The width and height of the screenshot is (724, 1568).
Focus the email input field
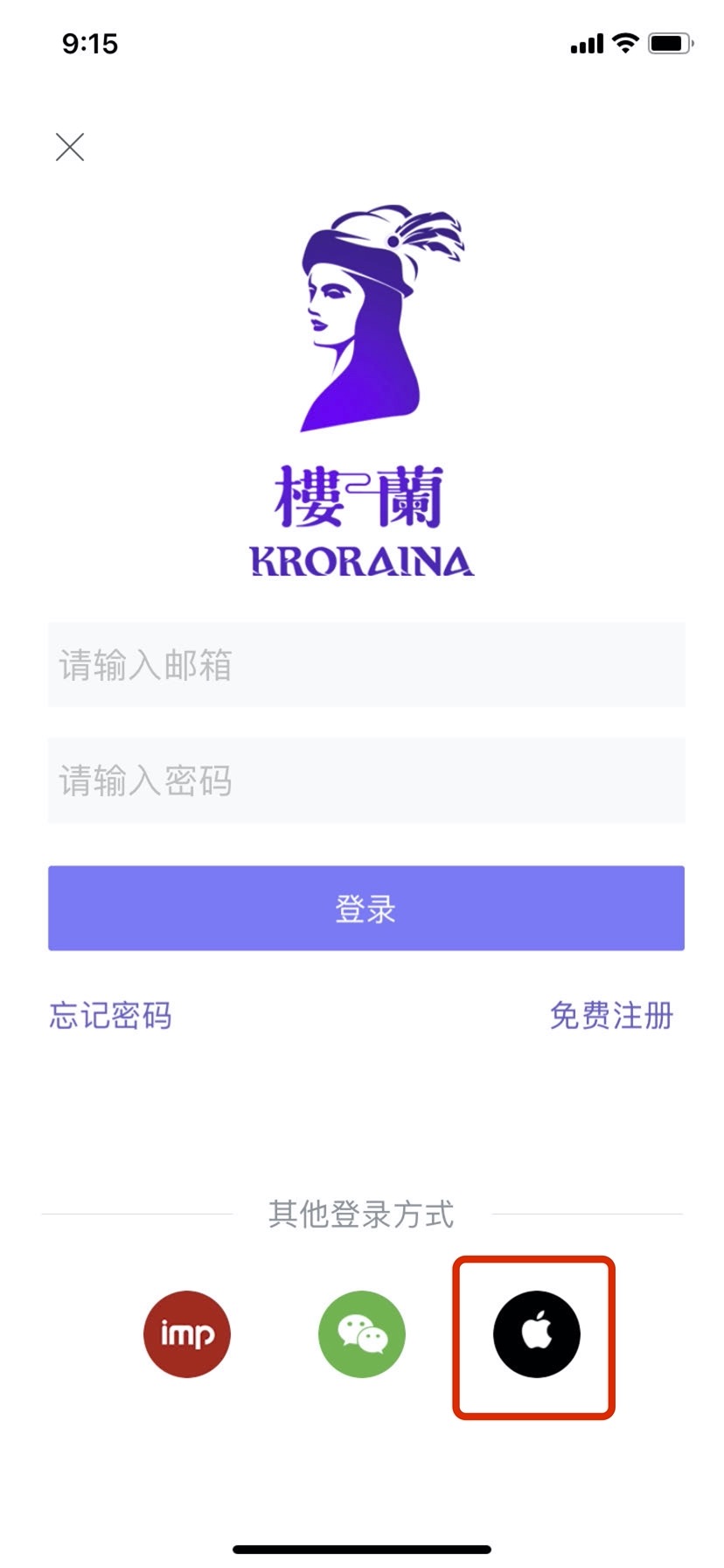click(365, 665)
